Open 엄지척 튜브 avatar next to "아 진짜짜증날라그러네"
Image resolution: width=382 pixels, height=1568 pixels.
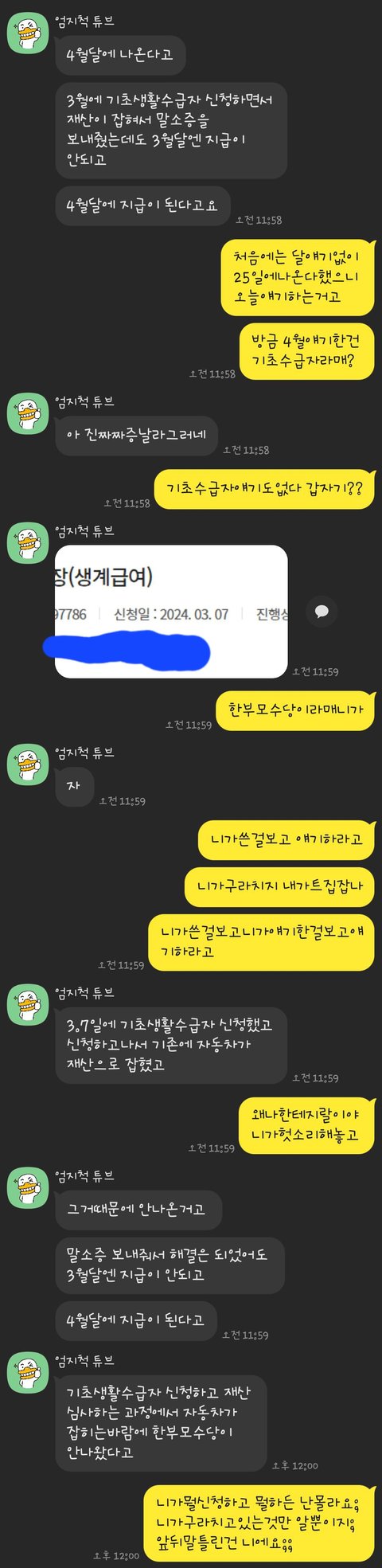(x=28, y=414)
